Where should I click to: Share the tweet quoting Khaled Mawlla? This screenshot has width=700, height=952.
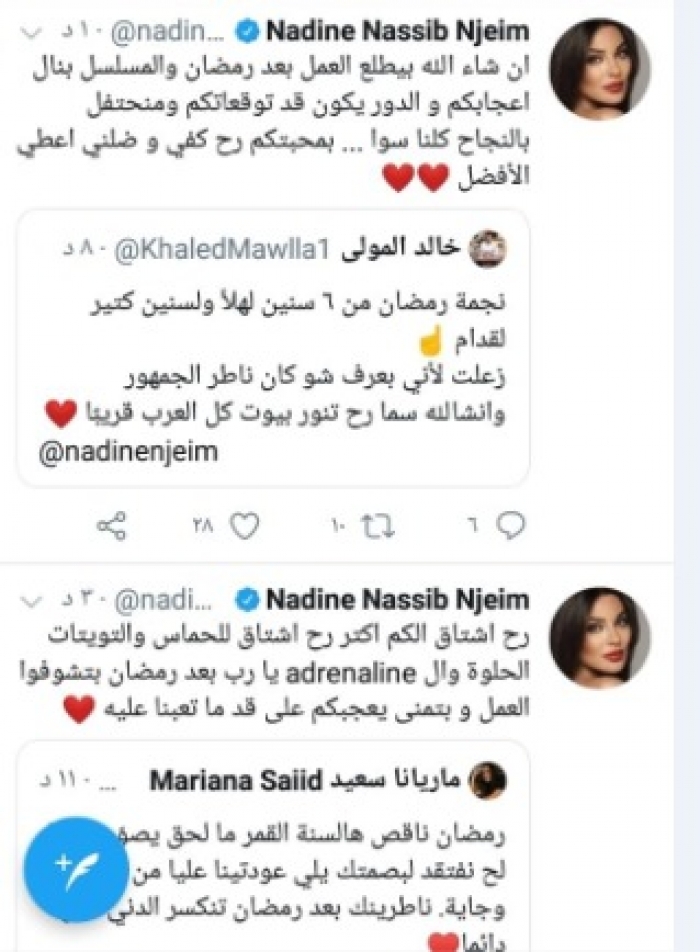point(113,524)
